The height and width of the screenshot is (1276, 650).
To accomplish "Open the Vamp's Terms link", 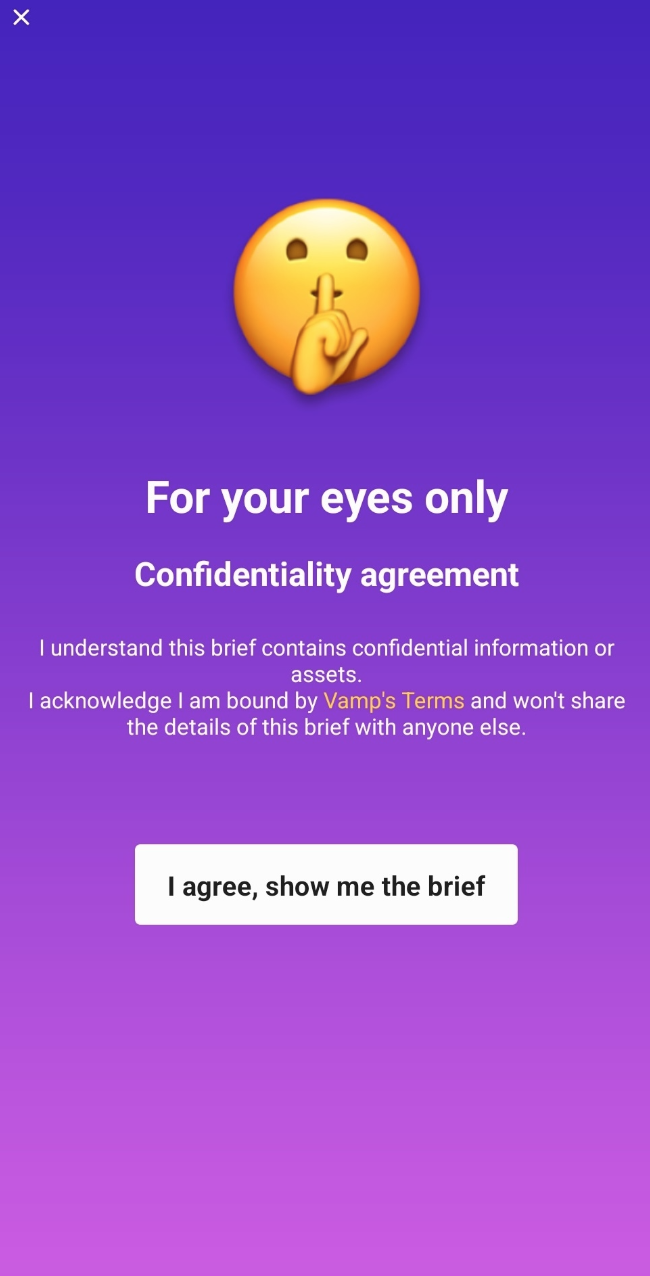I will [394, 701].
